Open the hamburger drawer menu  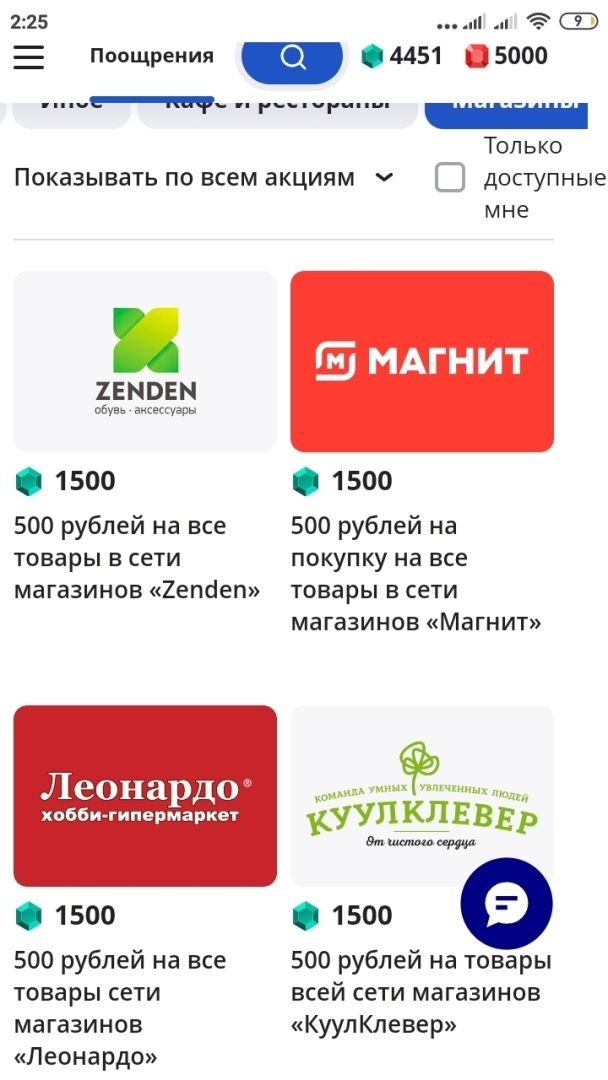click(x=29, y=56)
